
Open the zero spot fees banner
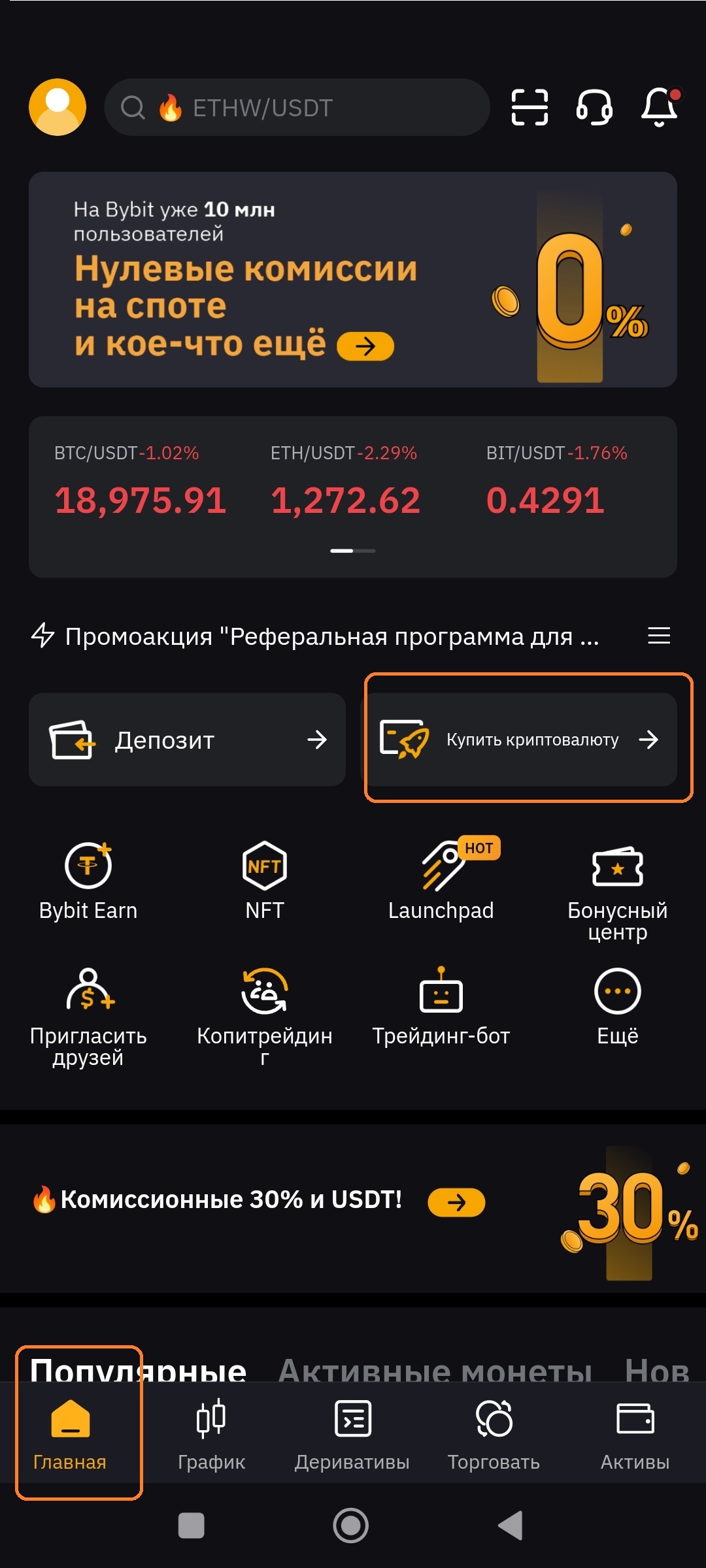[x=353, y=280]
